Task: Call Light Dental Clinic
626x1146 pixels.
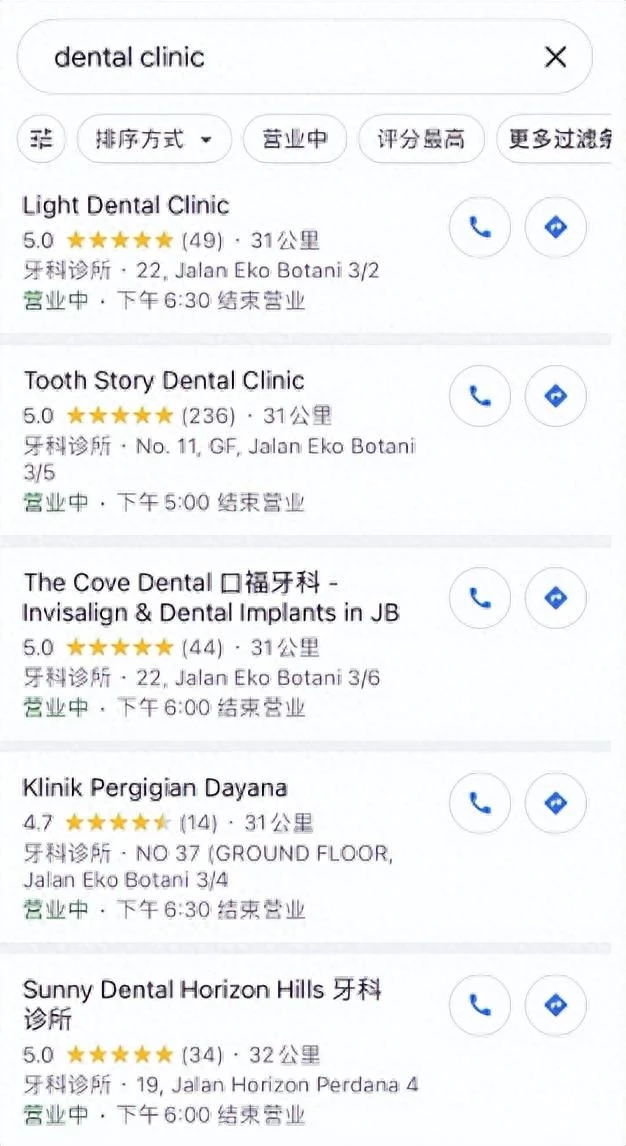Action: [x=480, y=227]
